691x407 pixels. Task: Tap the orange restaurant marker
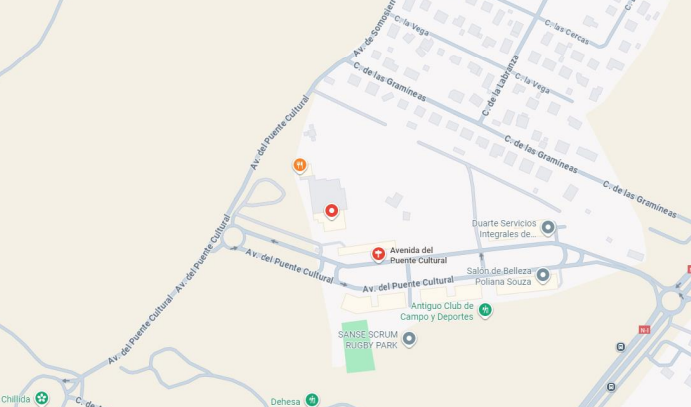click(x=299, y=165)
